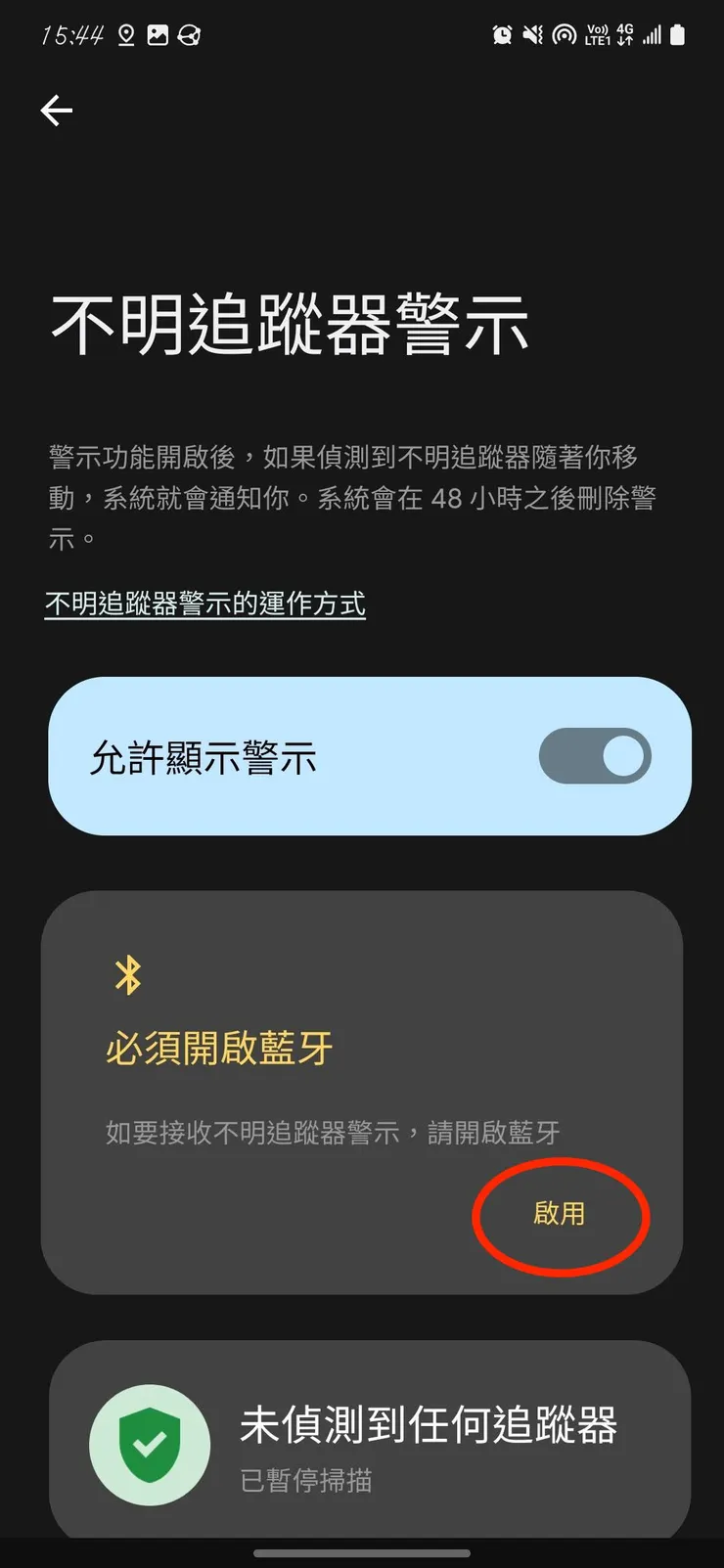Tap the location pin icon in status bar
The width and height of the screenshot is (724, 1568).
(x=124, y=34)
